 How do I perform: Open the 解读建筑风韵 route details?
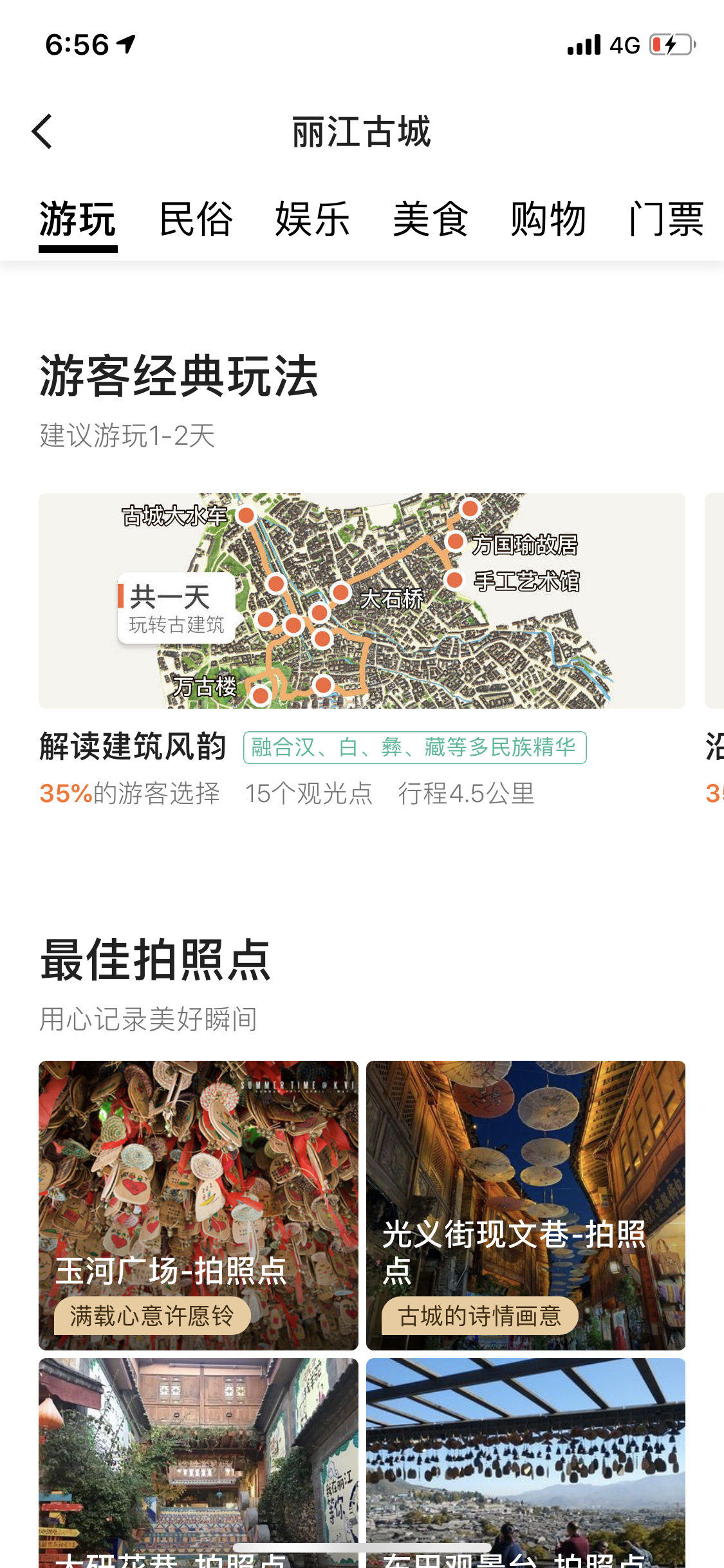(x=133, y=747)
